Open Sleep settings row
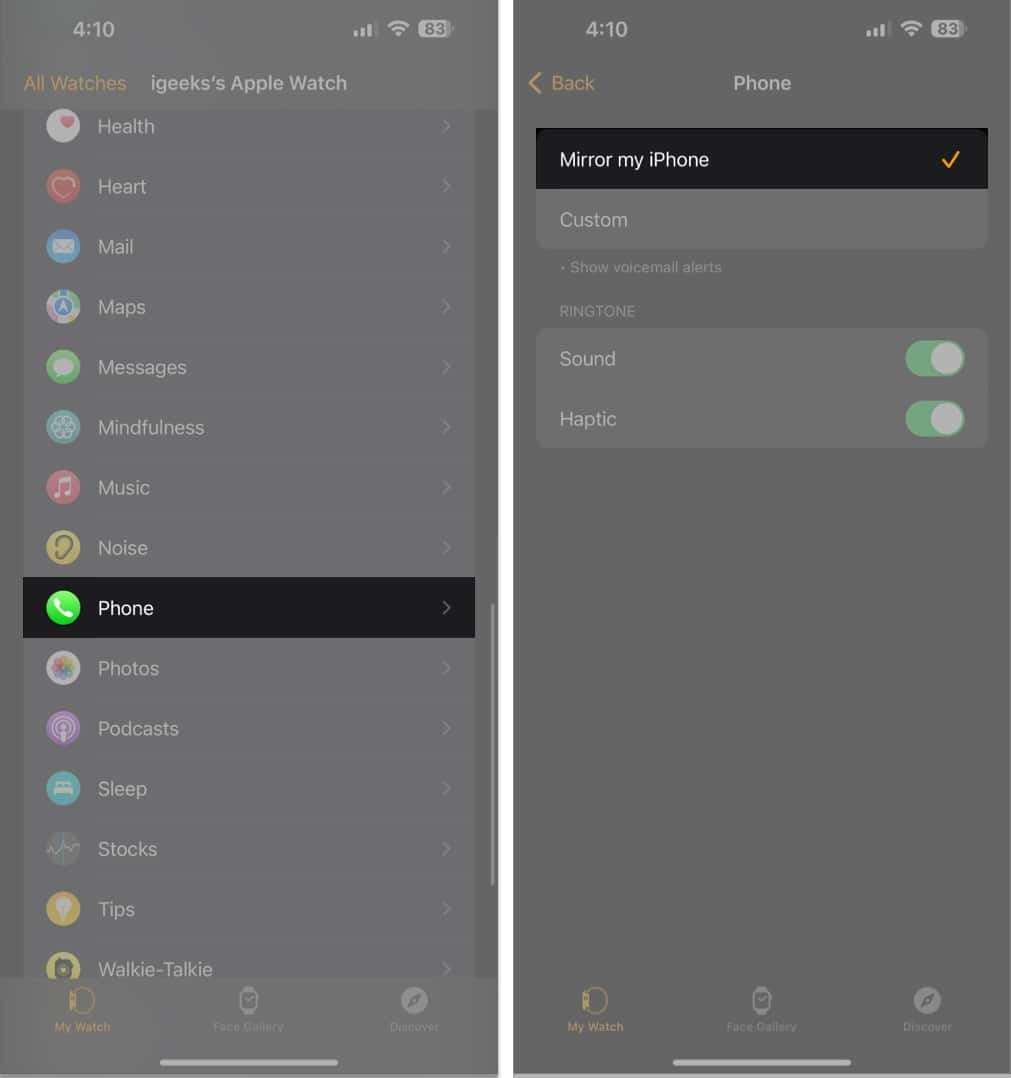The image size is (1011, 1078). (248, 789)
